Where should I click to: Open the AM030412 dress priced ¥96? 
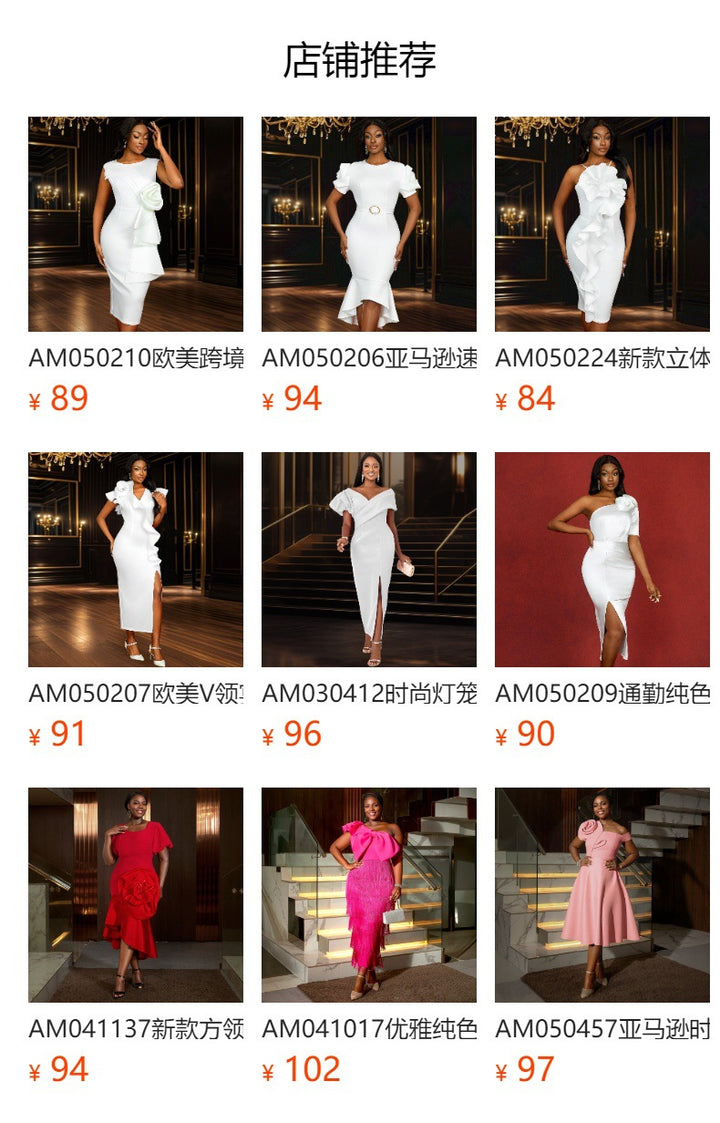tap(368, 559)
